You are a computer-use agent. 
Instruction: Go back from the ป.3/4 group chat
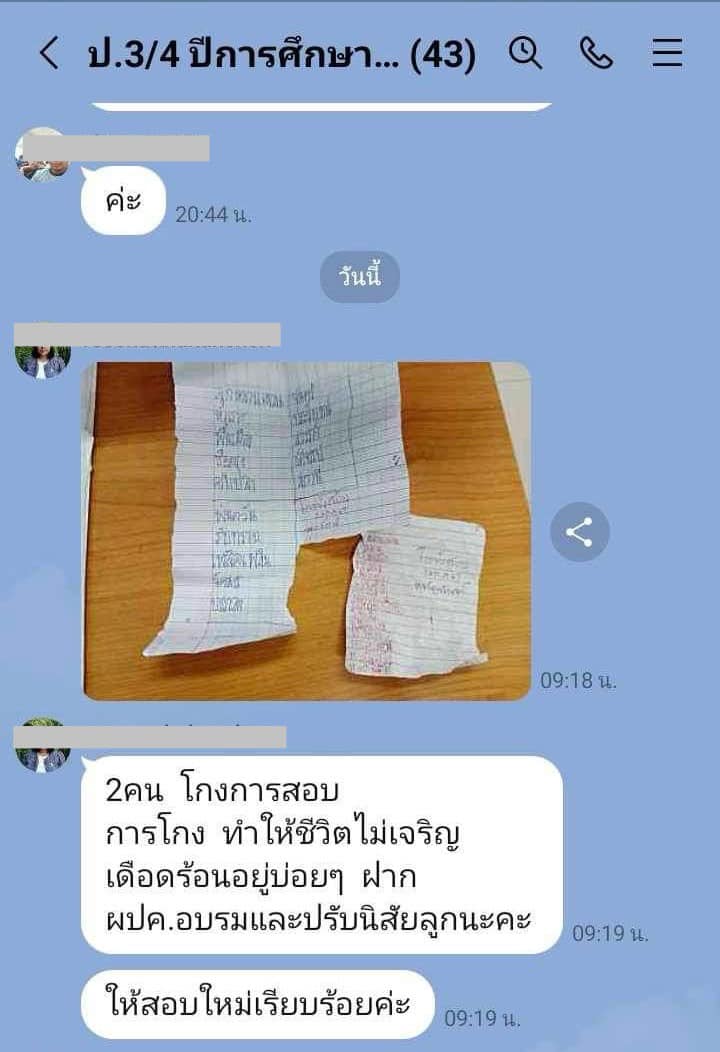48,54
